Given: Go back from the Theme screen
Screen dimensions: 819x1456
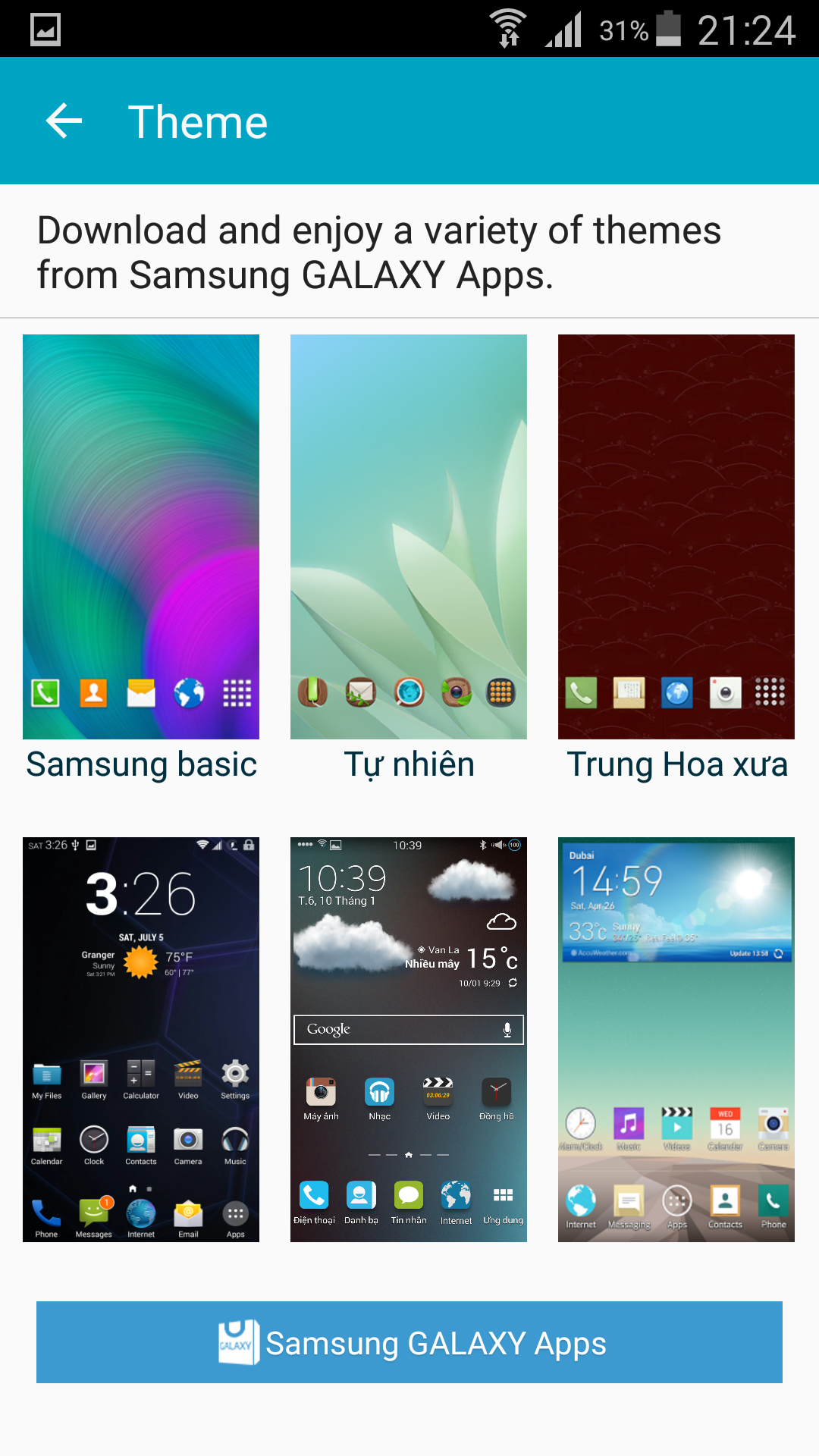Looking at the screenshot, I should 64,121.
